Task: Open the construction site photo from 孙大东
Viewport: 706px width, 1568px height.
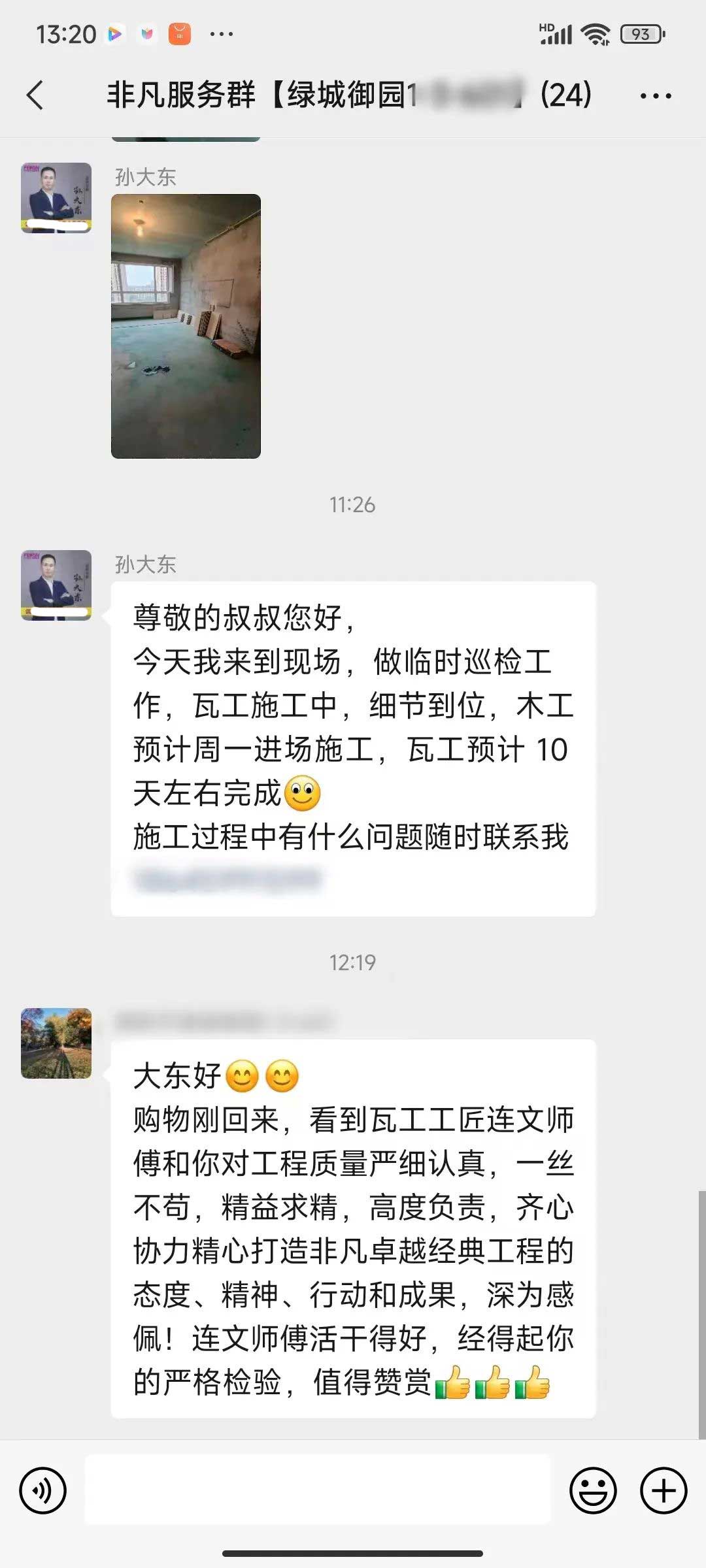Action: 186,326
